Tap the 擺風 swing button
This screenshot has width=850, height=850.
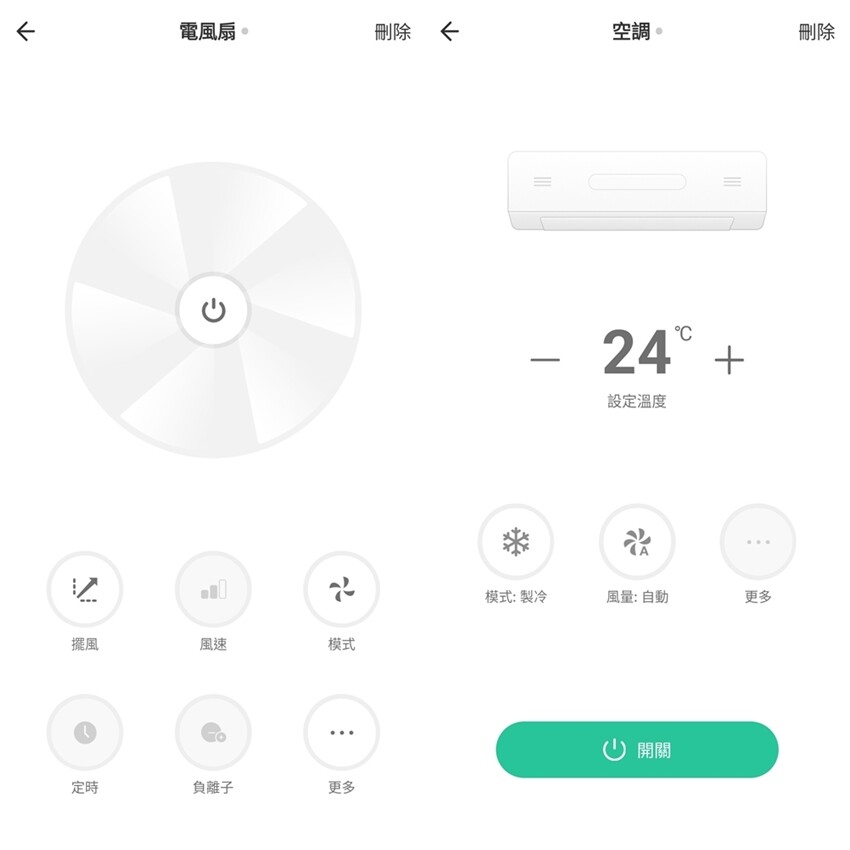[85, 590]
